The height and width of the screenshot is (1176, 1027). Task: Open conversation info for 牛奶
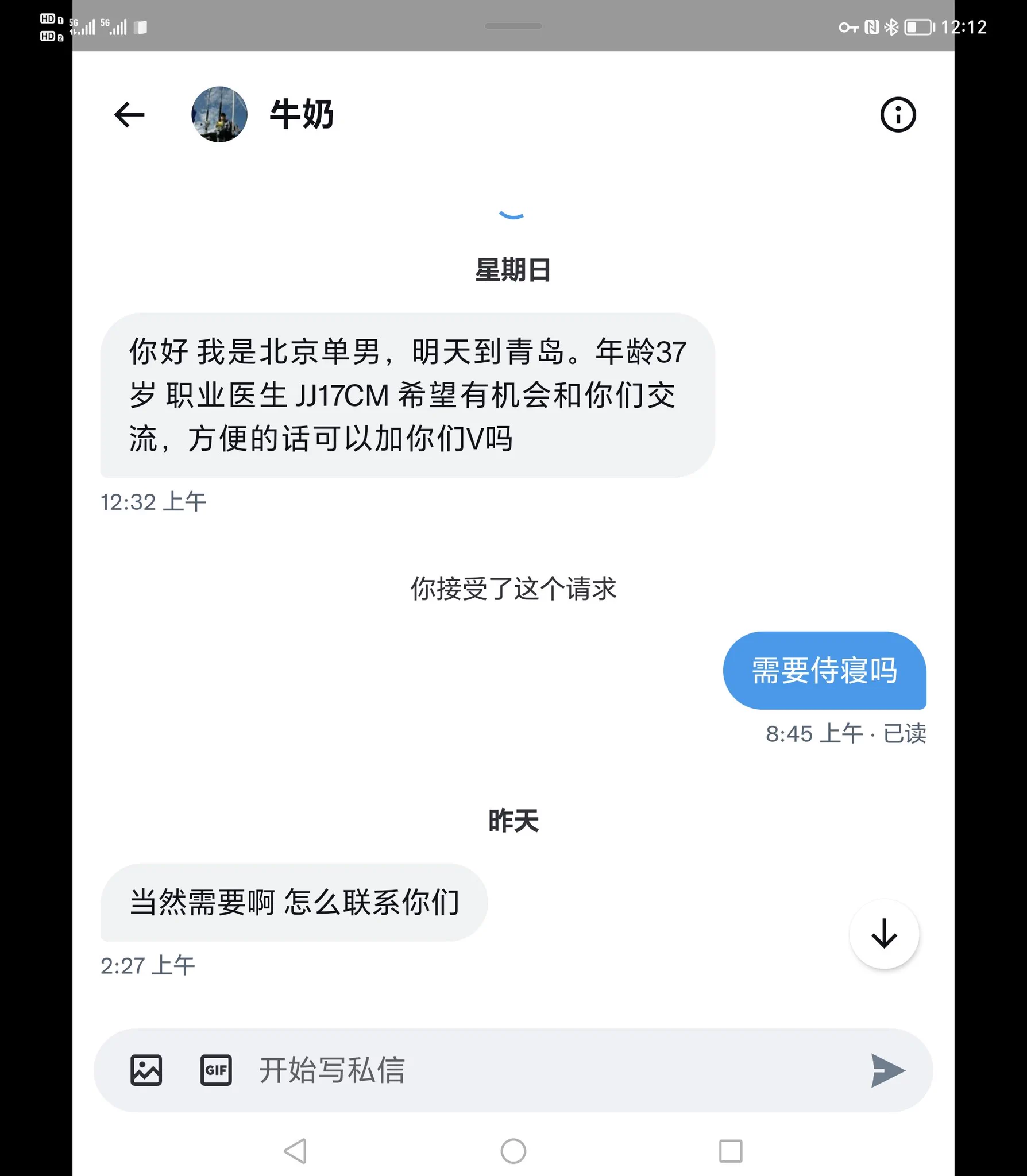(897, 115)
